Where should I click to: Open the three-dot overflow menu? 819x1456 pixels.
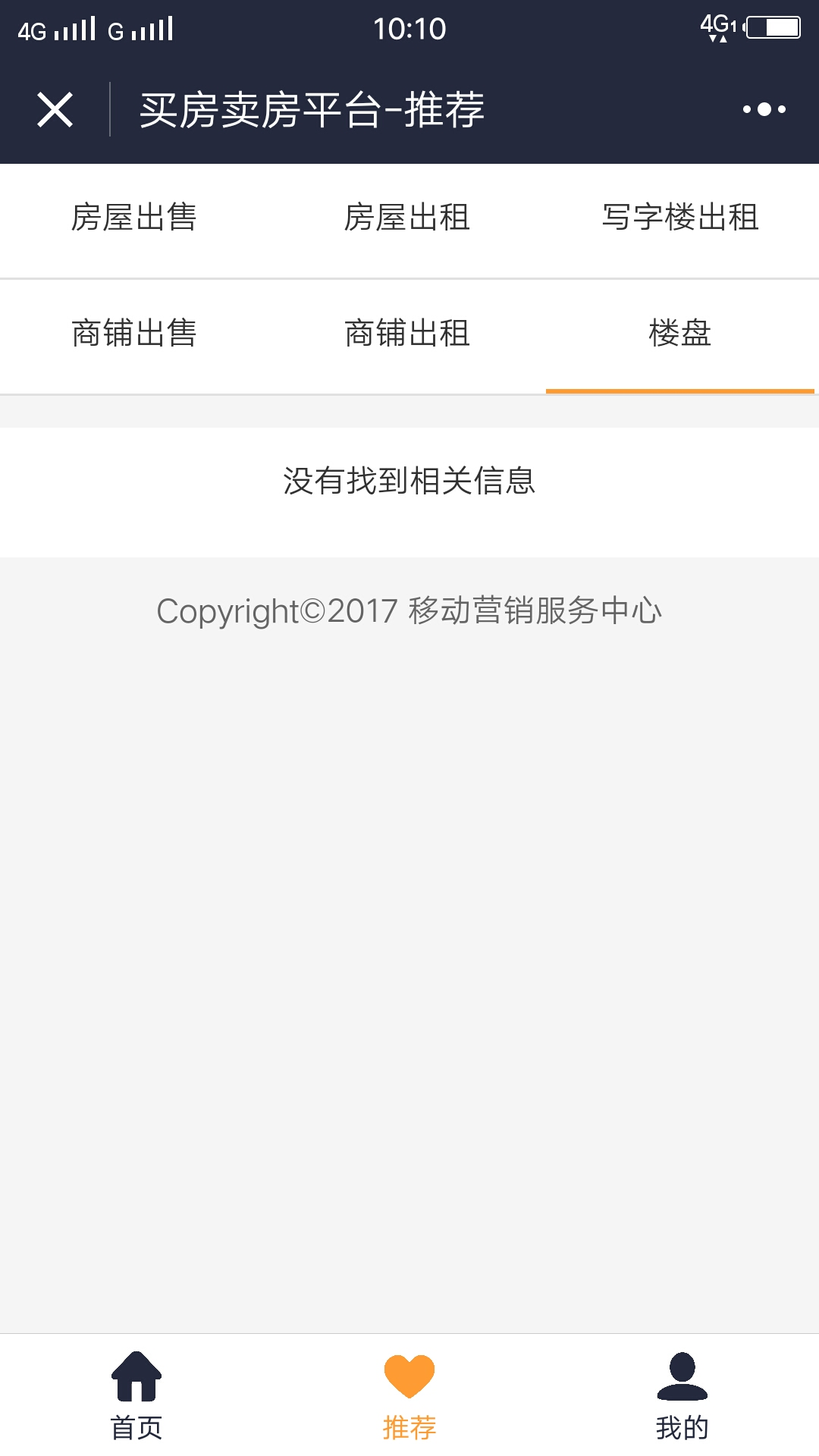click(x=764, y=109)
